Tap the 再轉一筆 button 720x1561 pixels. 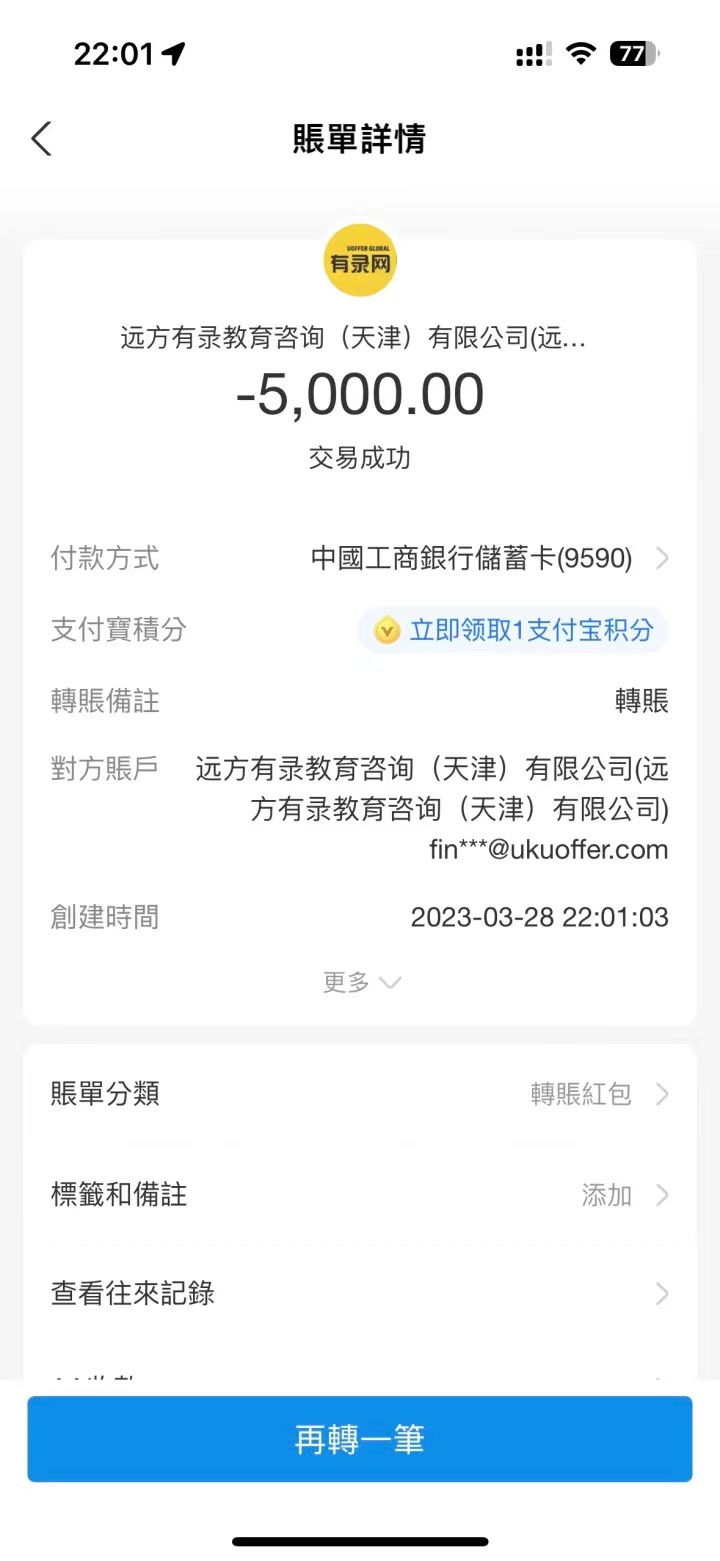pyautogui.click(x=359, y=1438)
